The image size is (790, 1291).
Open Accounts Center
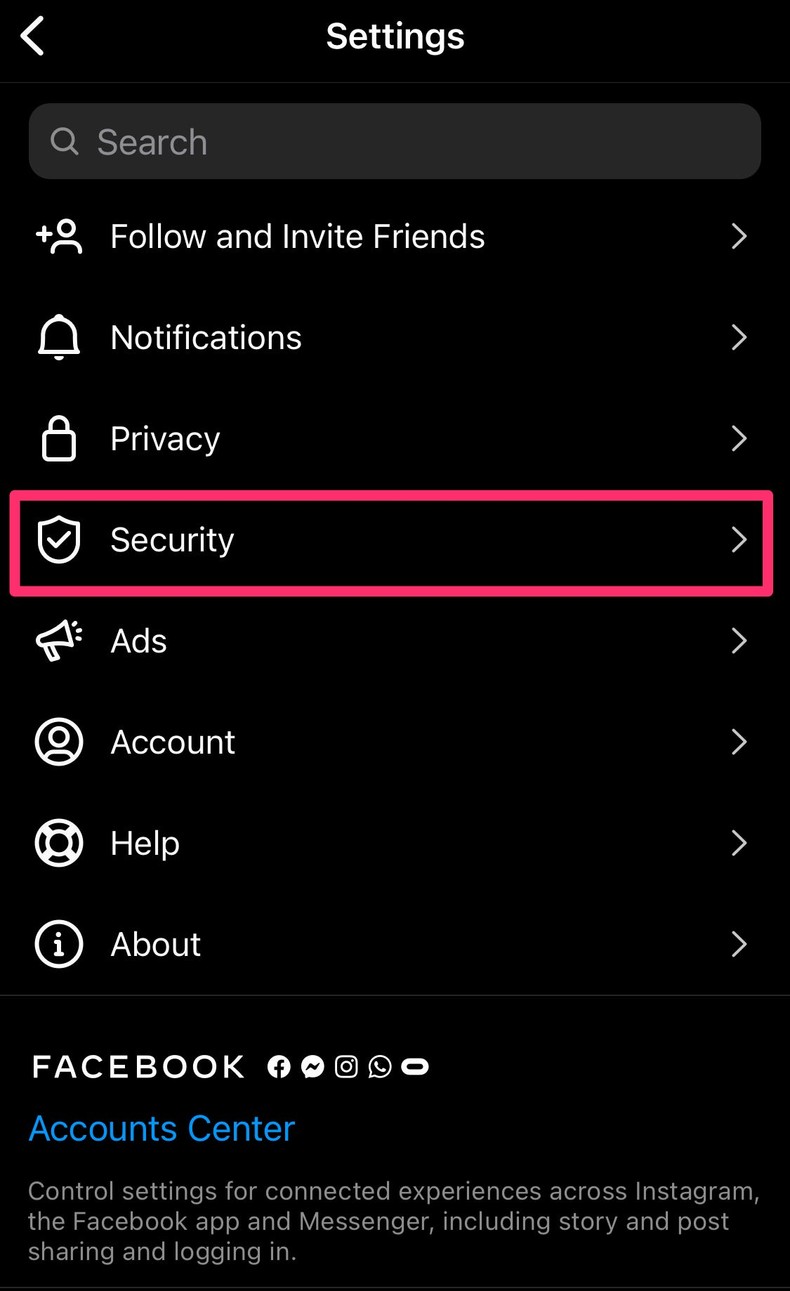tap(161, 1128)
